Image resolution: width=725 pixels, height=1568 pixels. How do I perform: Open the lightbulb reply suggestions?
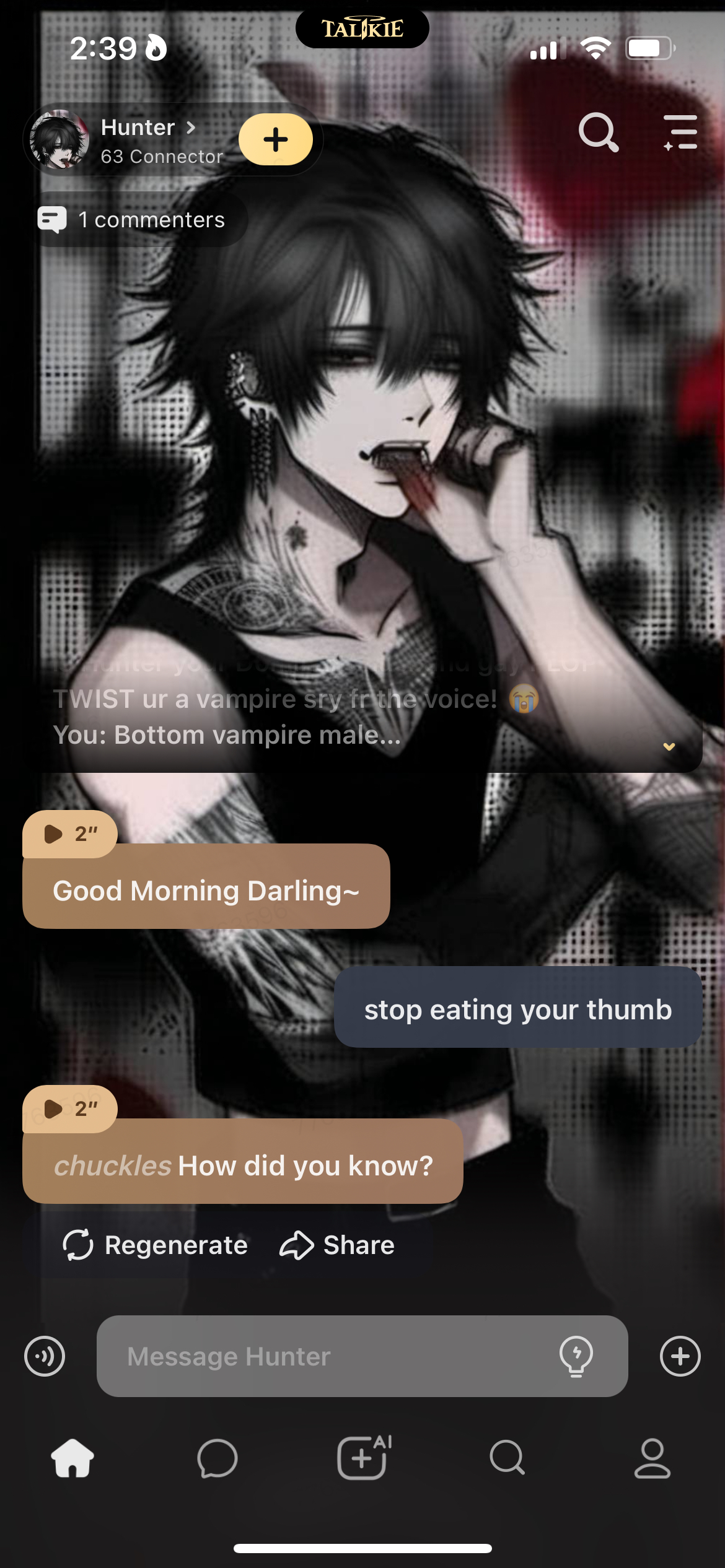(576, 1357)
